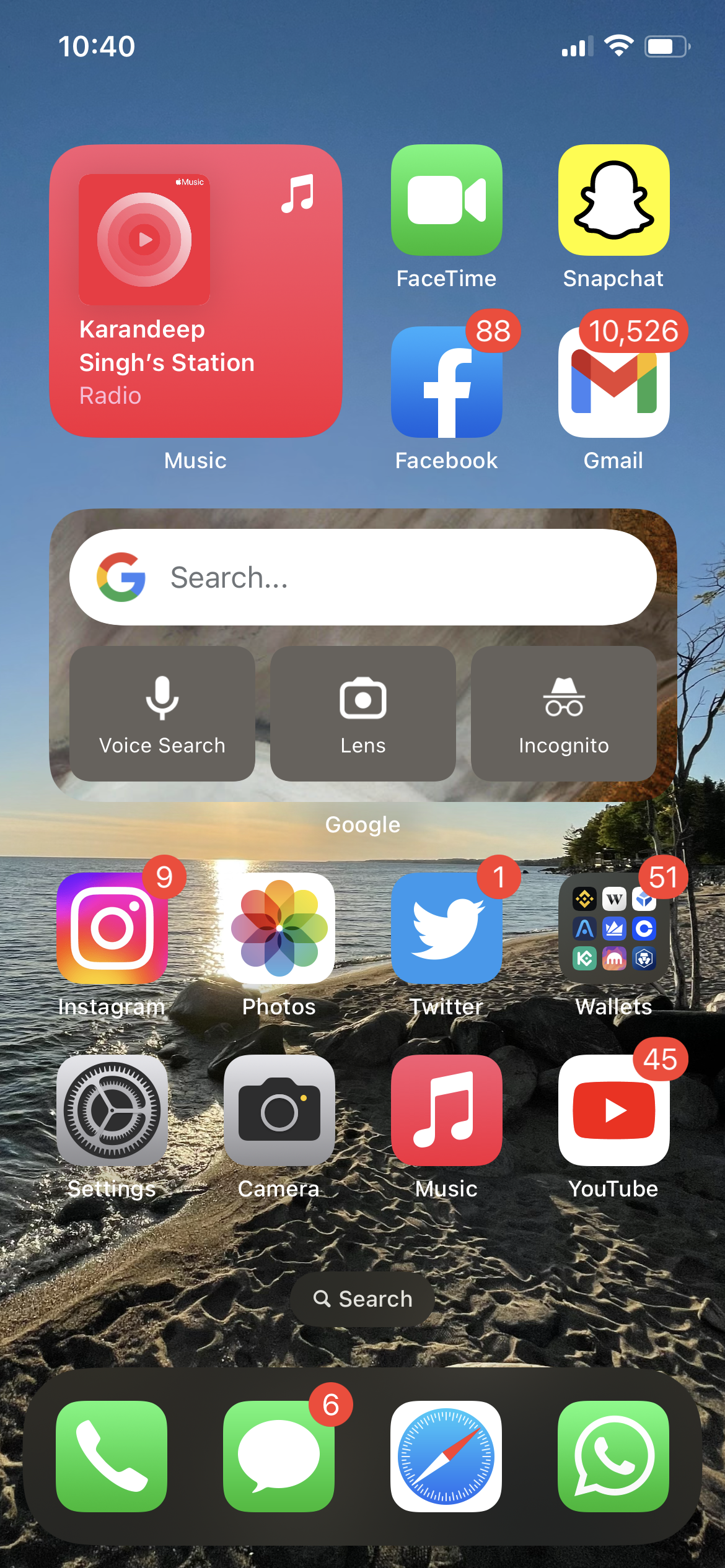The width and height of the screenshot is (725, 1568).
Task: Start an Incognito search
Action: (563, 713)
